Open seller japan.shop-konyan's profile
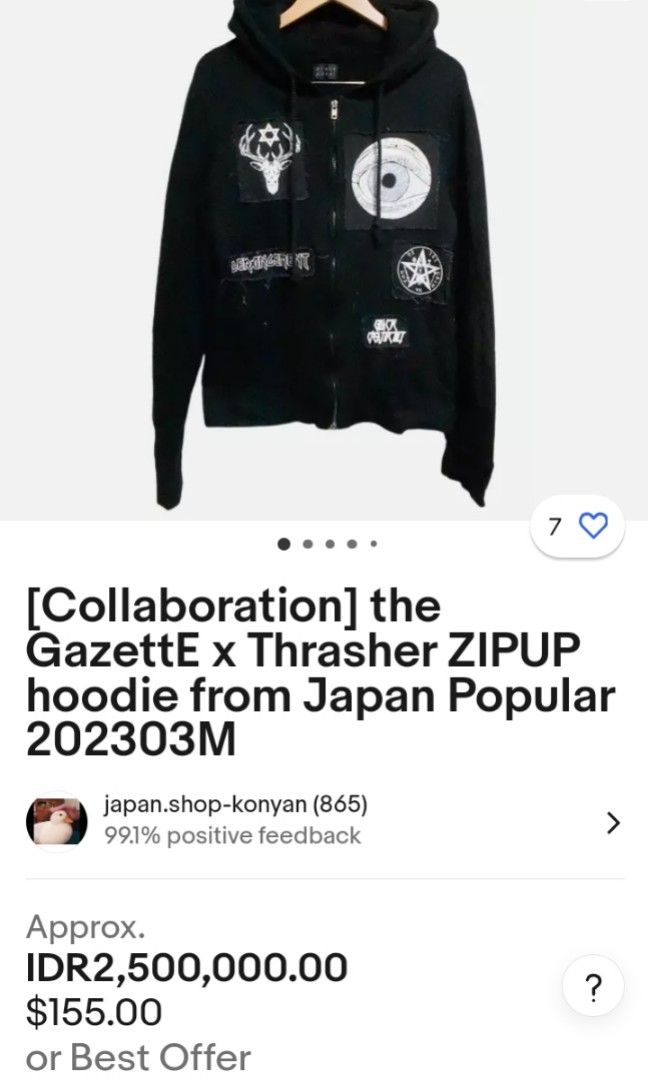This screenshot has height=1080, width=648. click(x=234, y=820)
